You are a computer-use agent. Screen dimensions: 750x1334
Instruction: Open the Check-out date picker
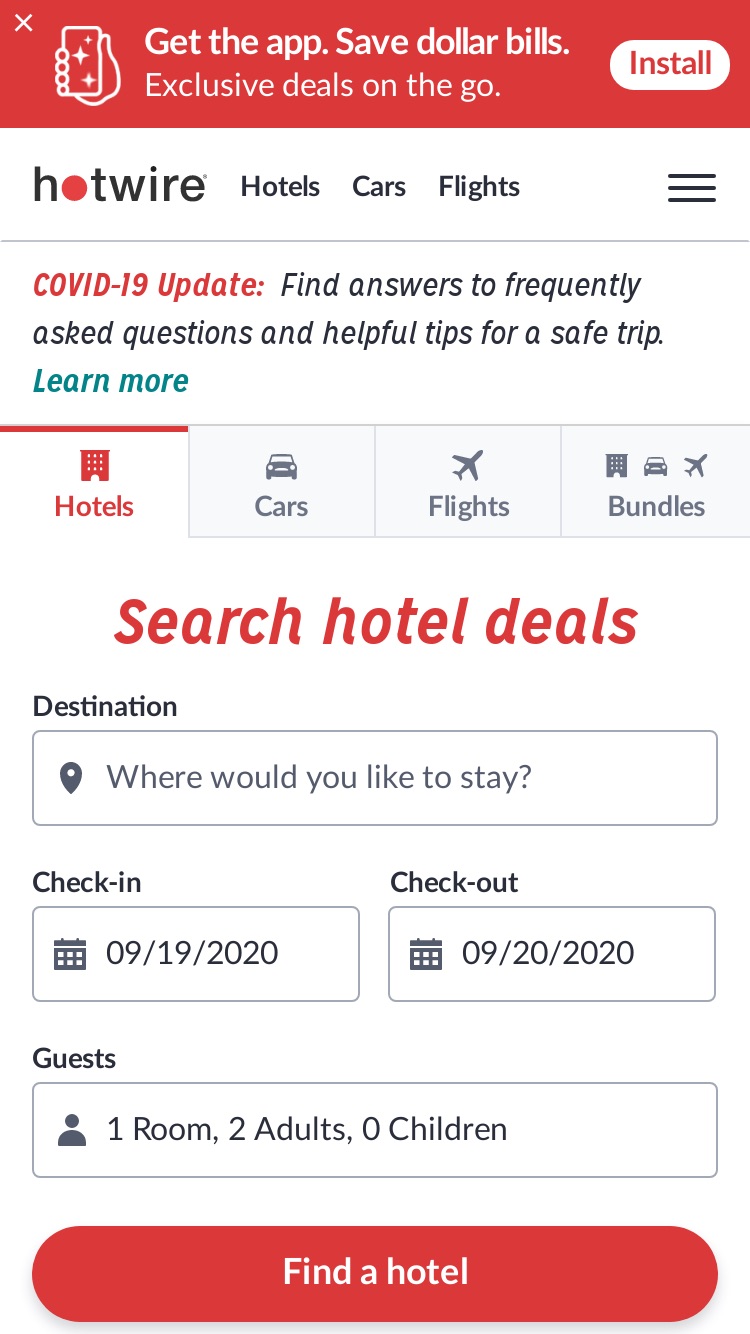552,954
